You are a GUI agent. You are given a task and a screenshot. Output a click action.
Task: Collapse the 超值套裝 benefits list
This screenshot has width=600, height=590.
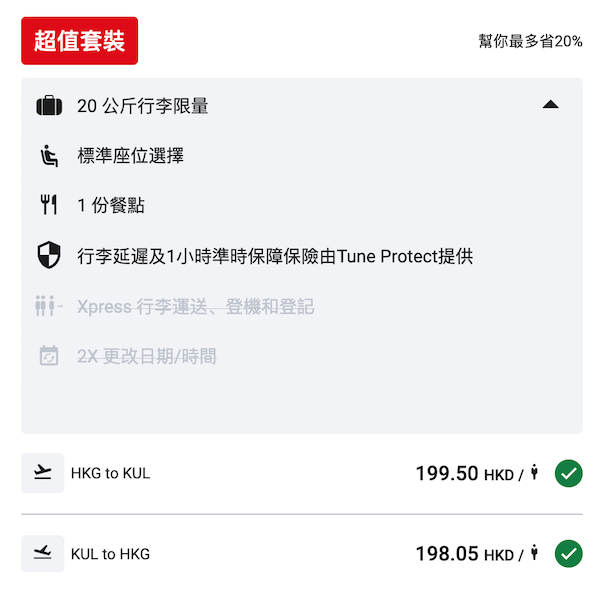tap(550, 105)
